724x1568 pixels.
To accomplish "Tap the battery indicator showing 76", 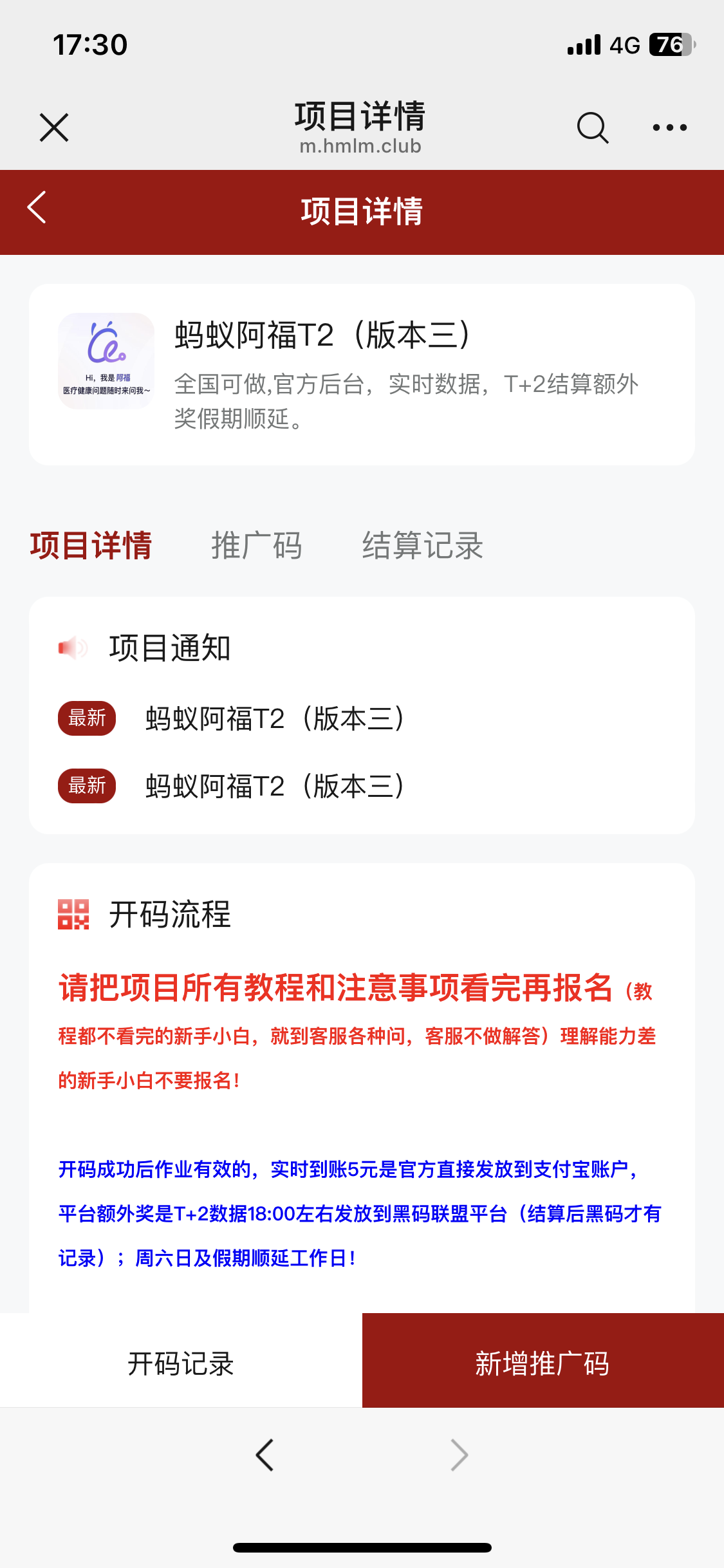I will 669,44.
